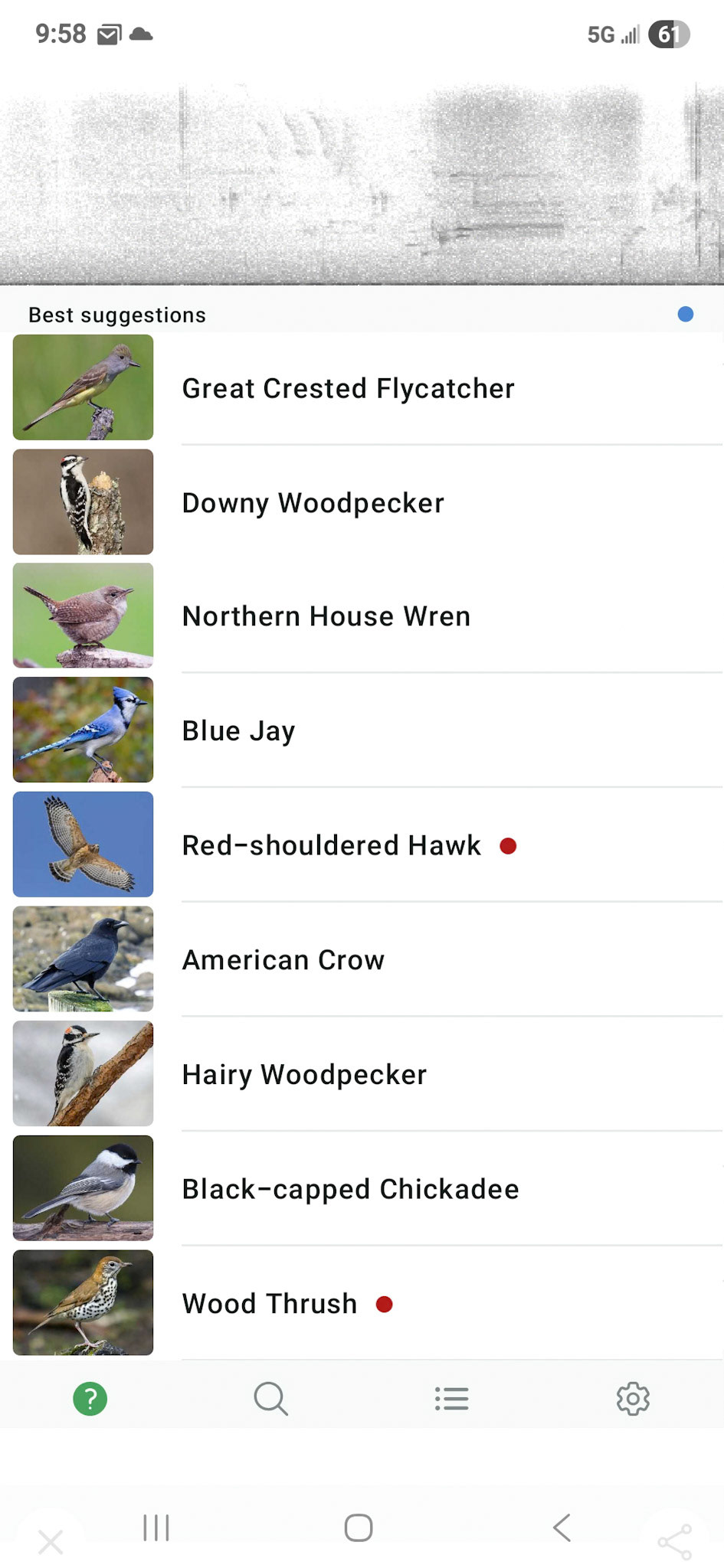This screenshot has width=724, height=1568.
Task: Open Northern House Wren details
Action: tap(362, 616)
